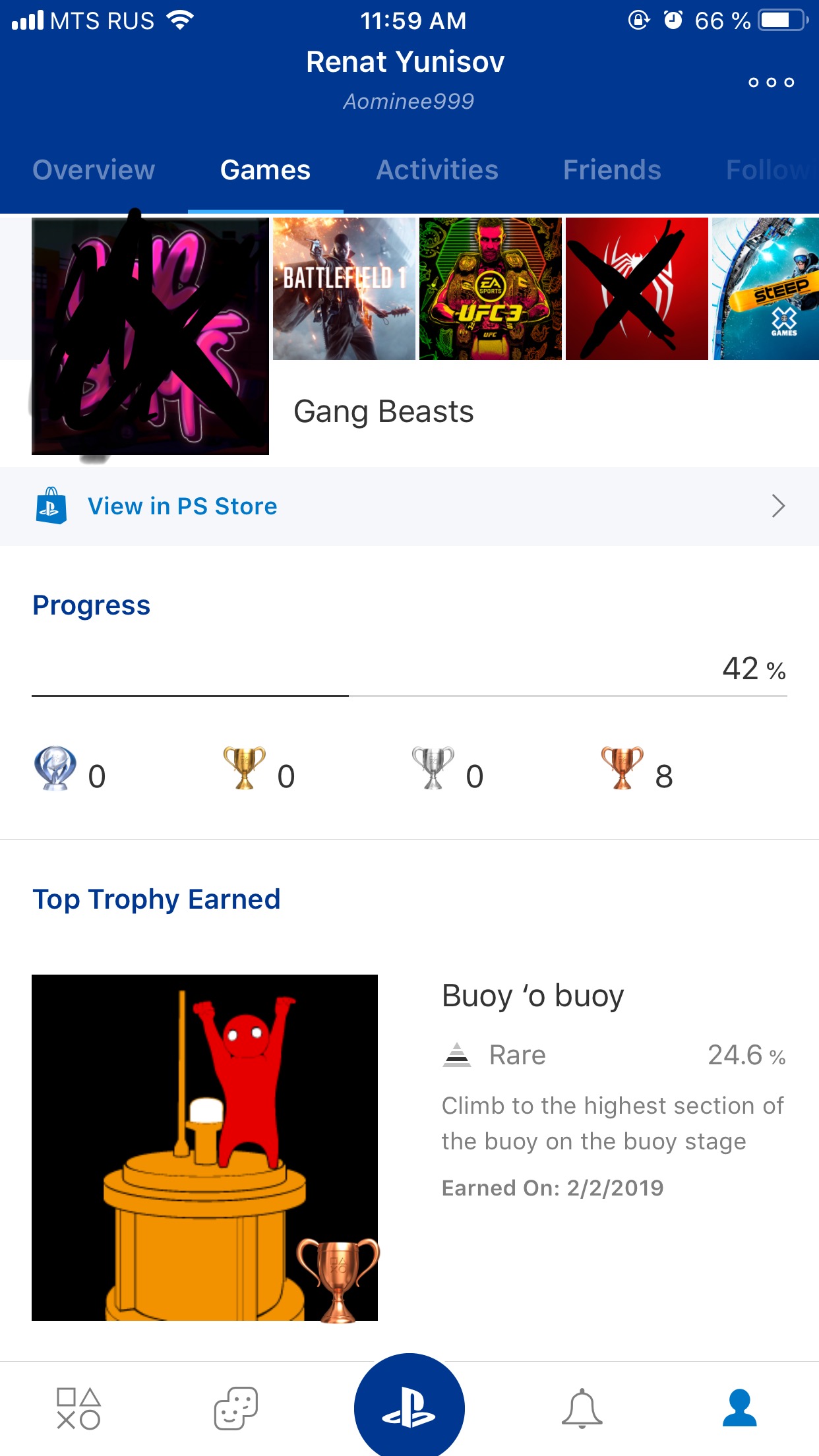Open the shapes home icon in bottom bar
This screenshot has height=1456, width=819.
tap(78, 1409)
